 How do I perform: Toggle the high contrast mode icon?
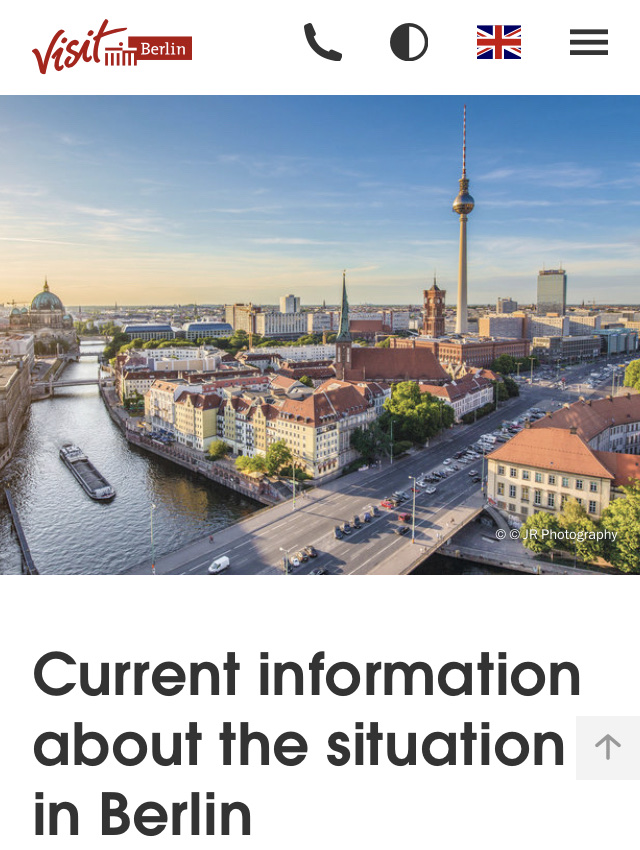pyautogui.click(x=409, y=42)
